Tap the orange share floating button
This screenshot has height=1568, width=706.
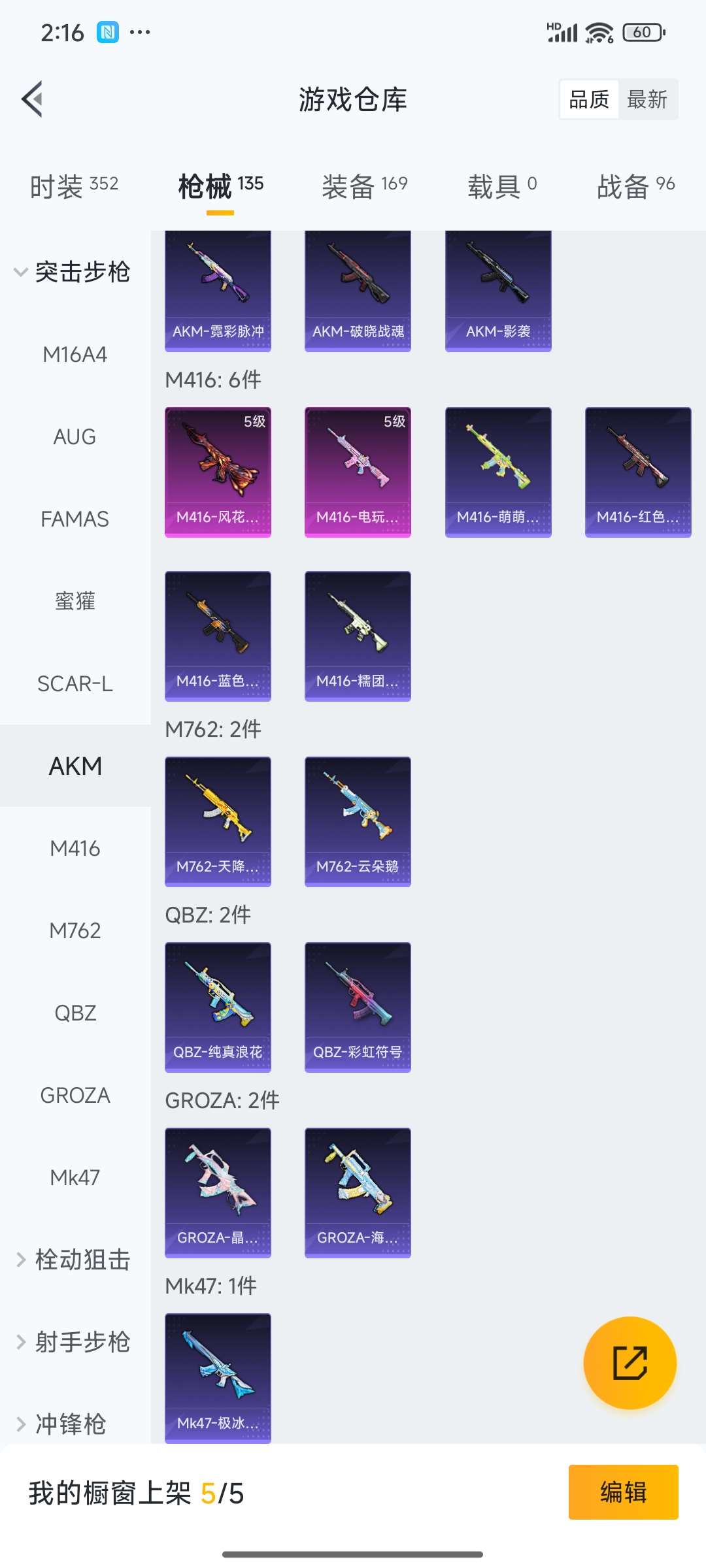630,1363
